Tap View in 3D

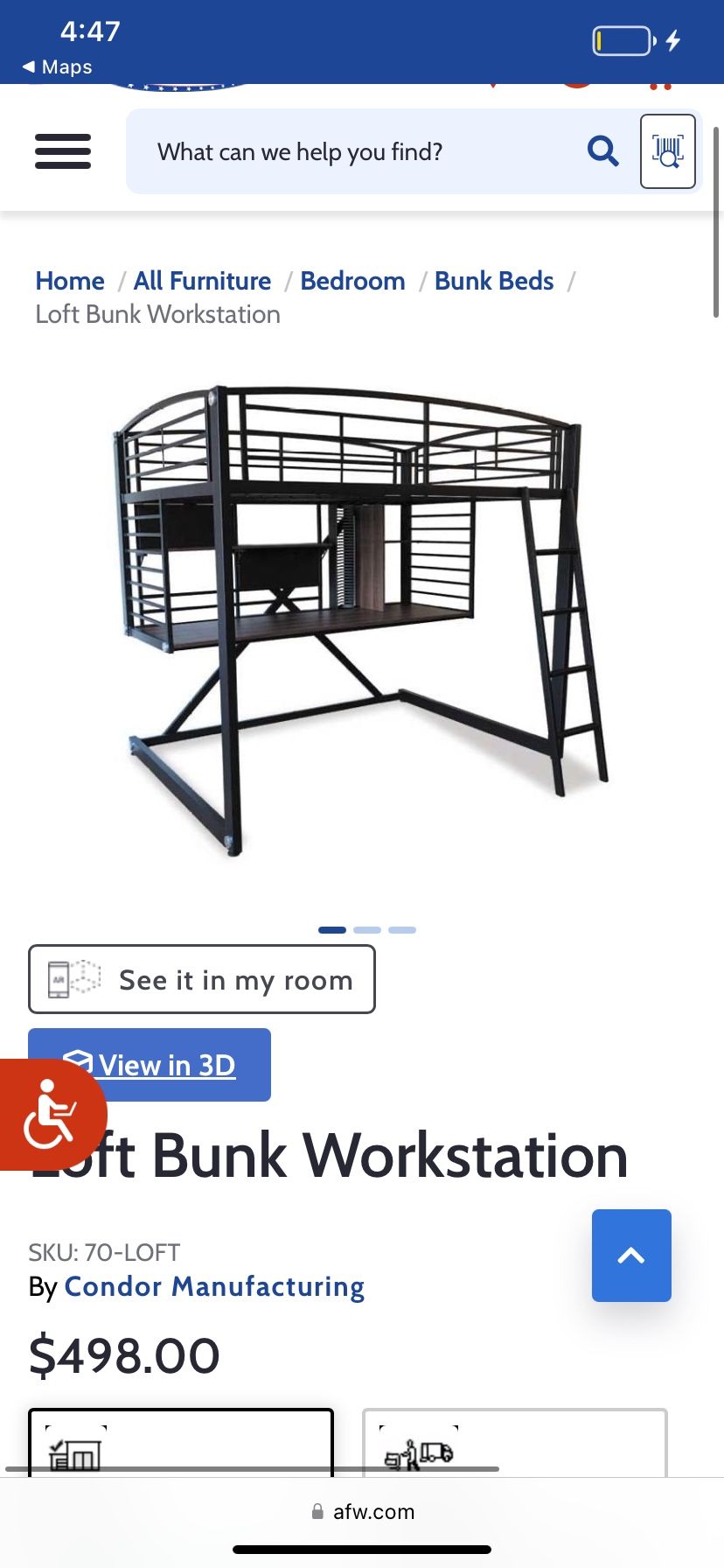[x=150, y=1065]
